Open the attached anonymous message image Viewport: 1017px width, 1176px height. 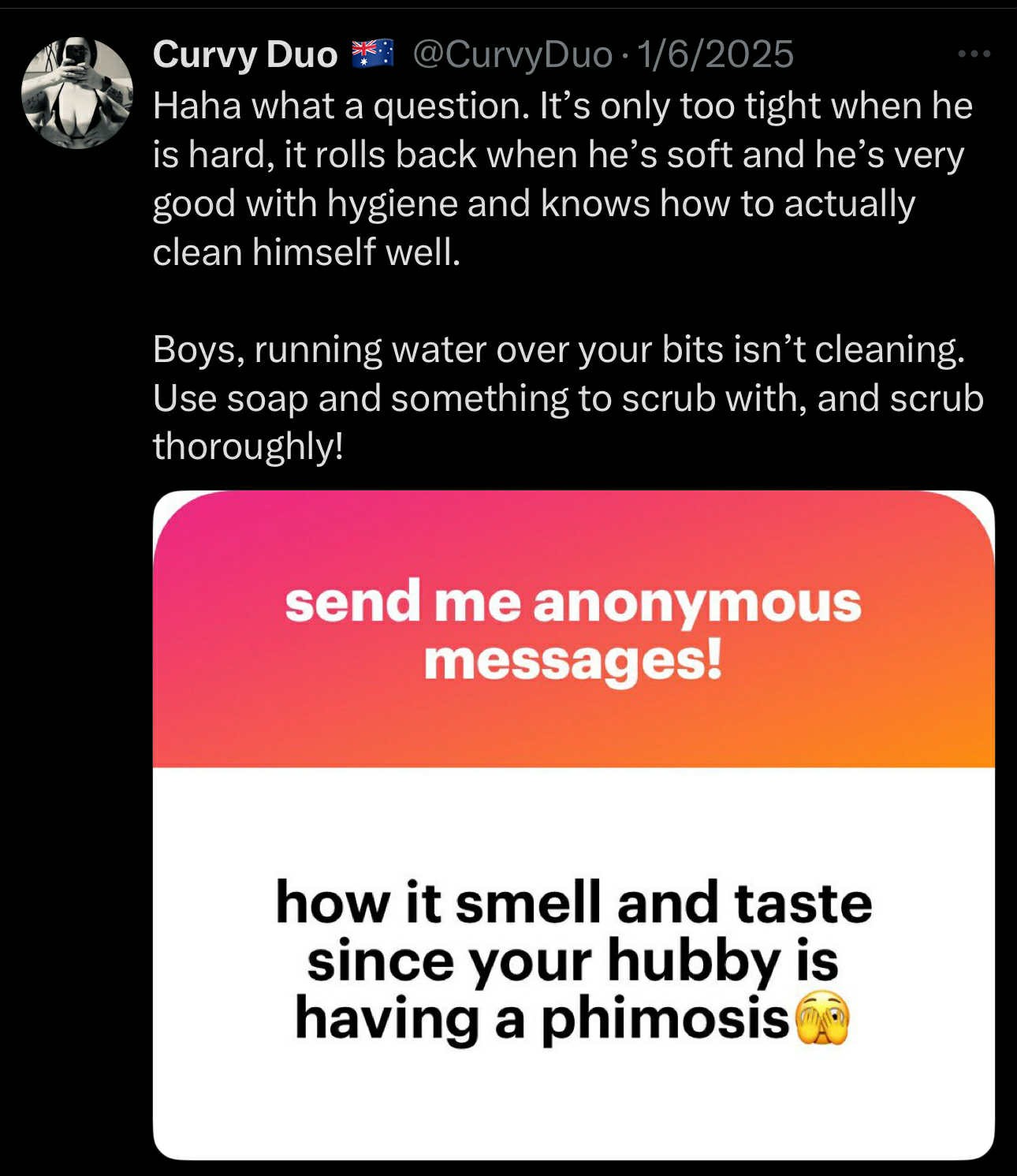coord(573,824)
